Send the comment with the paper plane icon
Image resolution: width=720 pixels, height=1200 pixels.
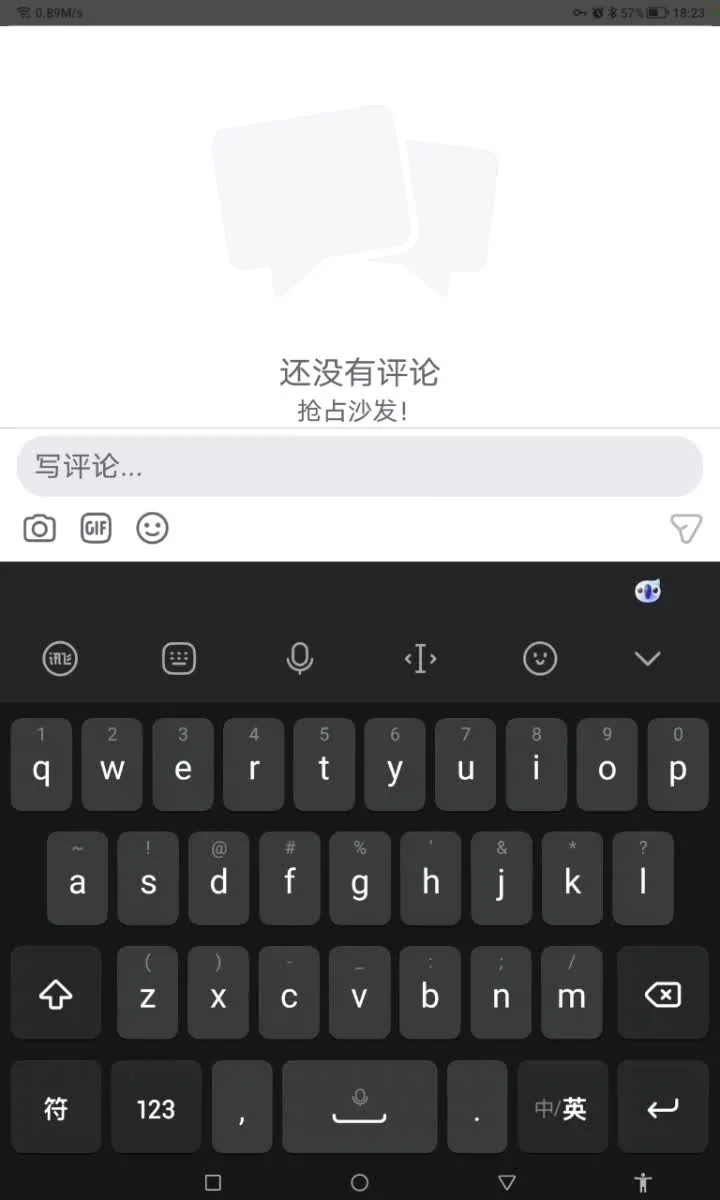pyautogui.click(x=685, y=529)
